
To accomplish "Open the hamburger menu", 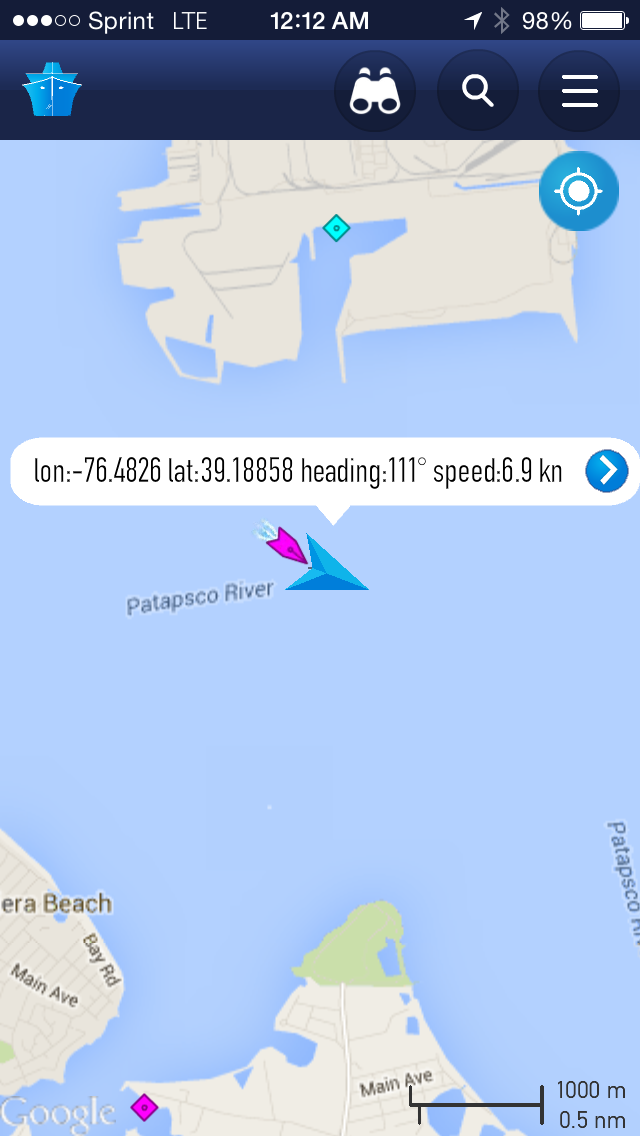I will tap(579, 92).
